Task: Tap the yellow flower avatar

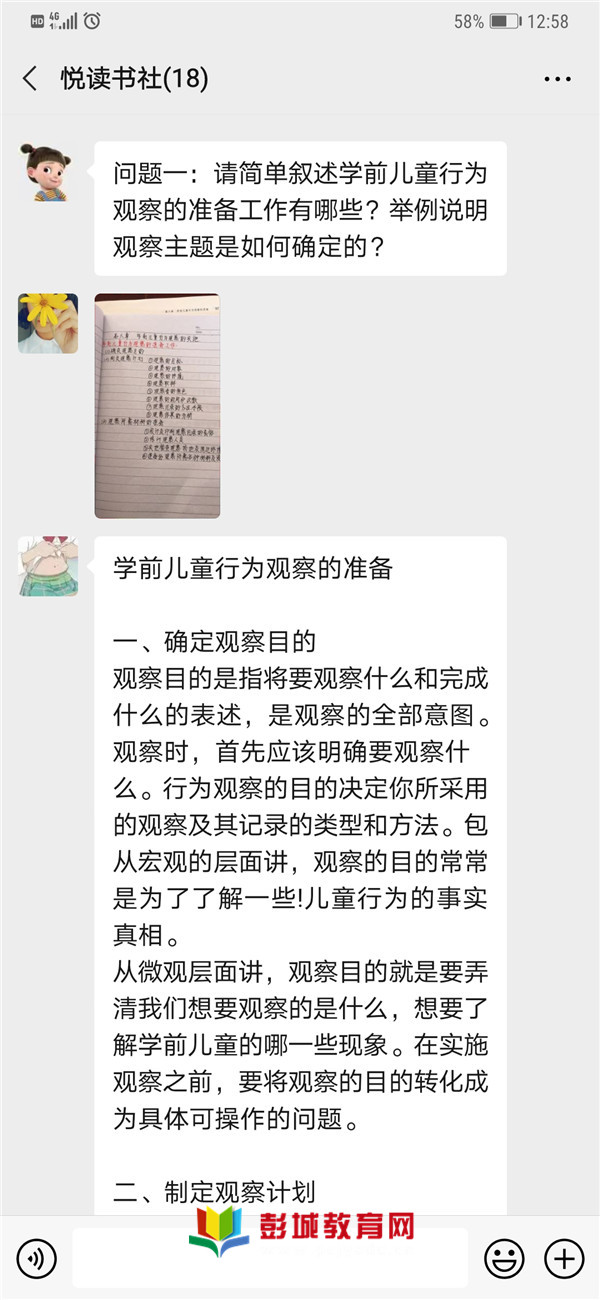Action: click(x=48, y=323)
